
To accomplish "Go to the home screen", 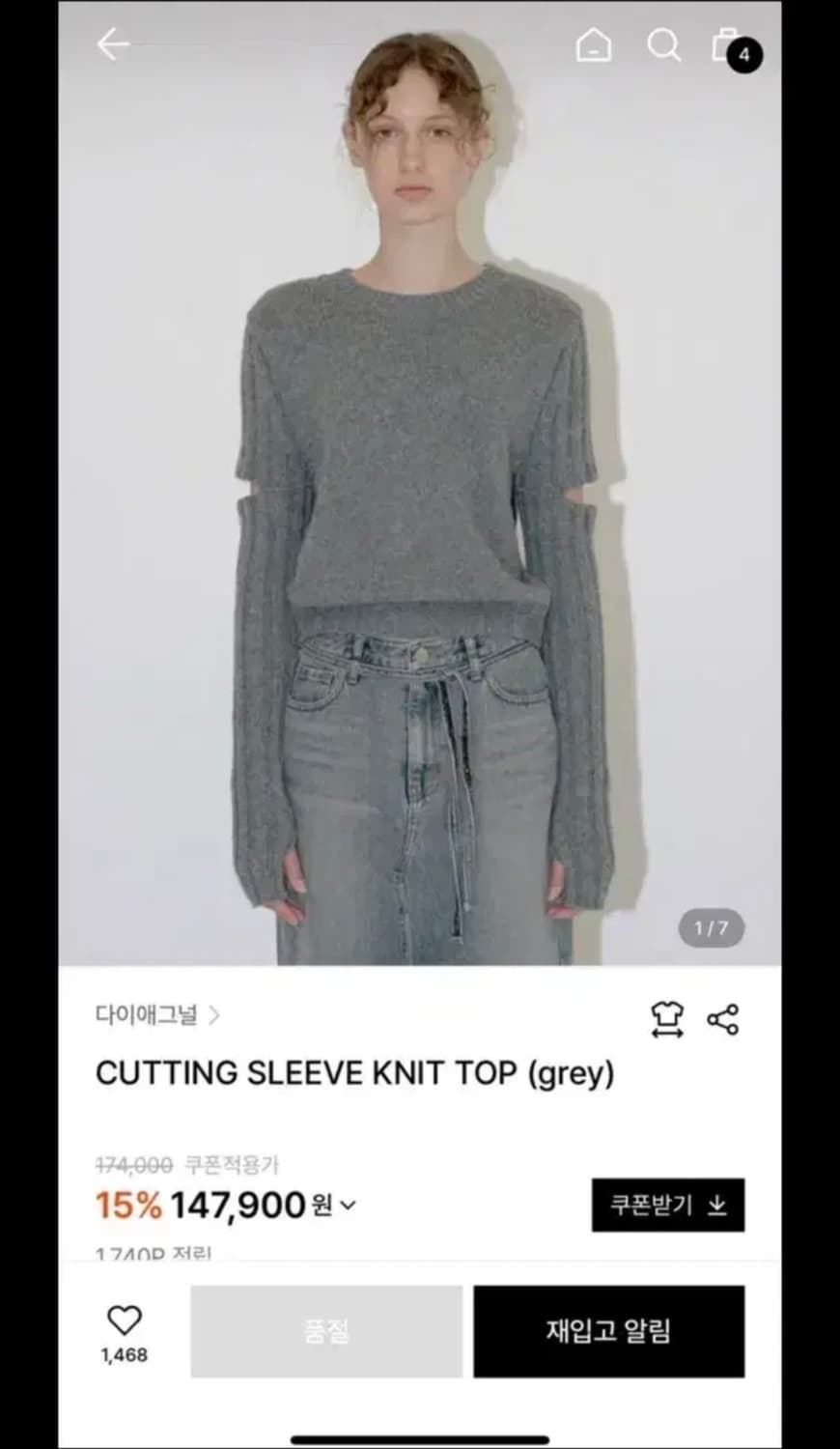I will [x=595, y=44].
